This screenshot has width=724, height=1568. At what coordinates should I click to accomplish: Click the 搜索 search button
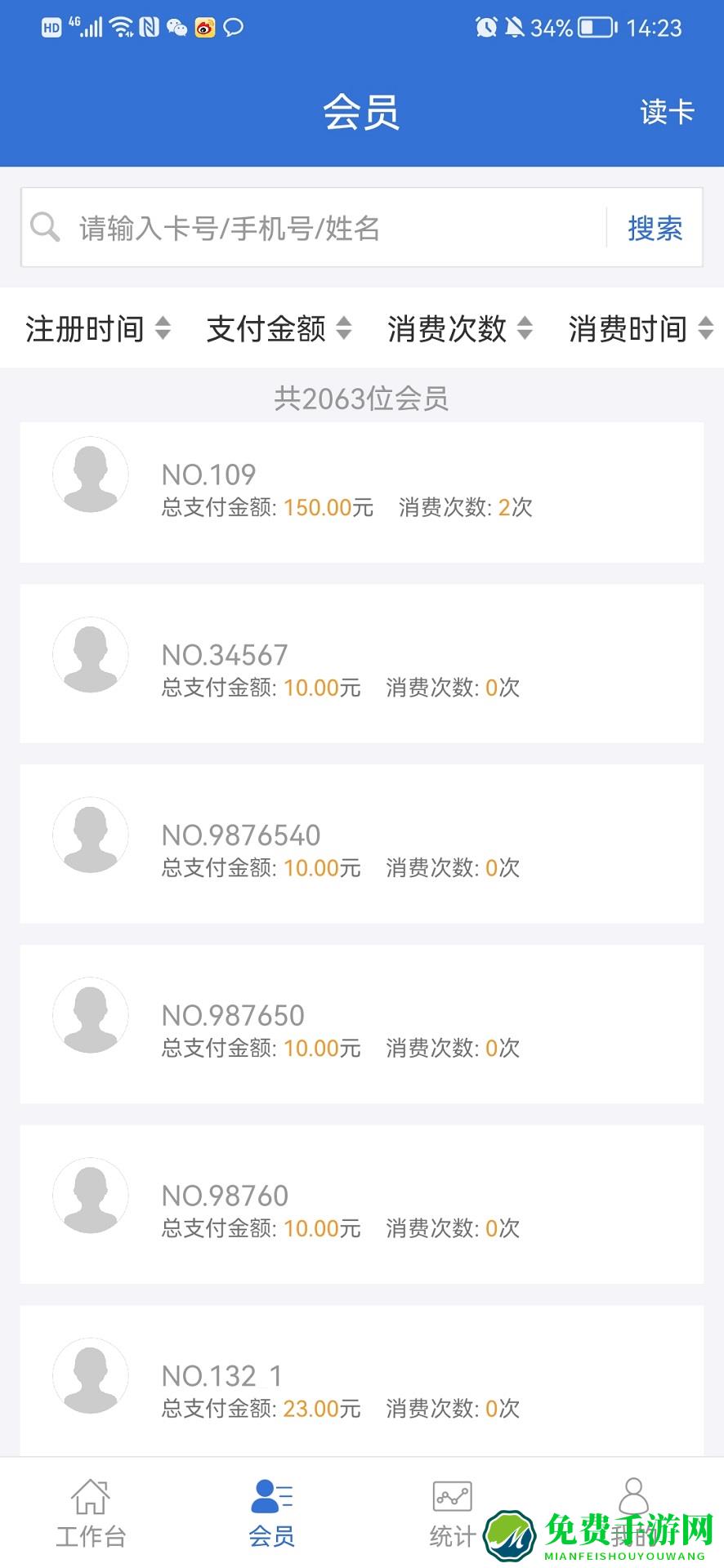(x=654, y=227)
